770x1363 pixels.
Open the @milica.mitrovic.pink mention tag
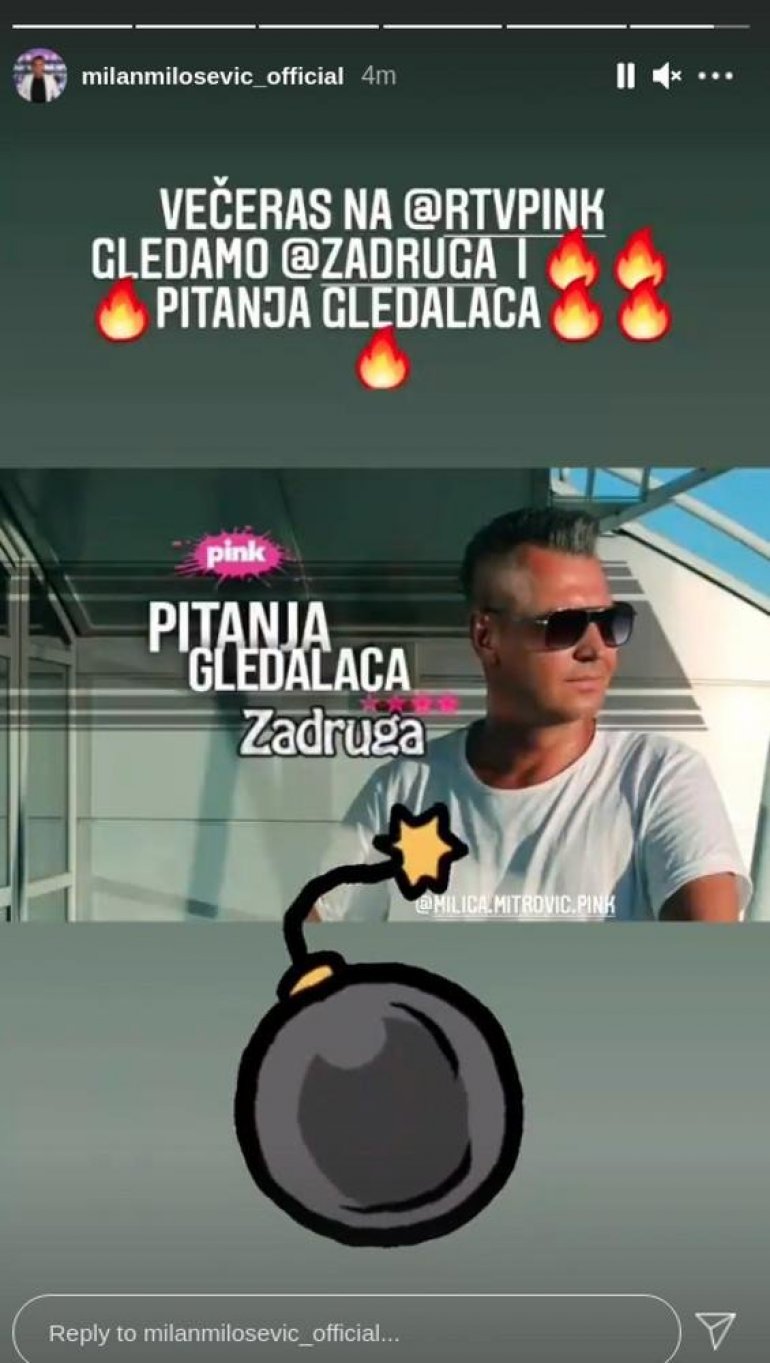[514, 906]
